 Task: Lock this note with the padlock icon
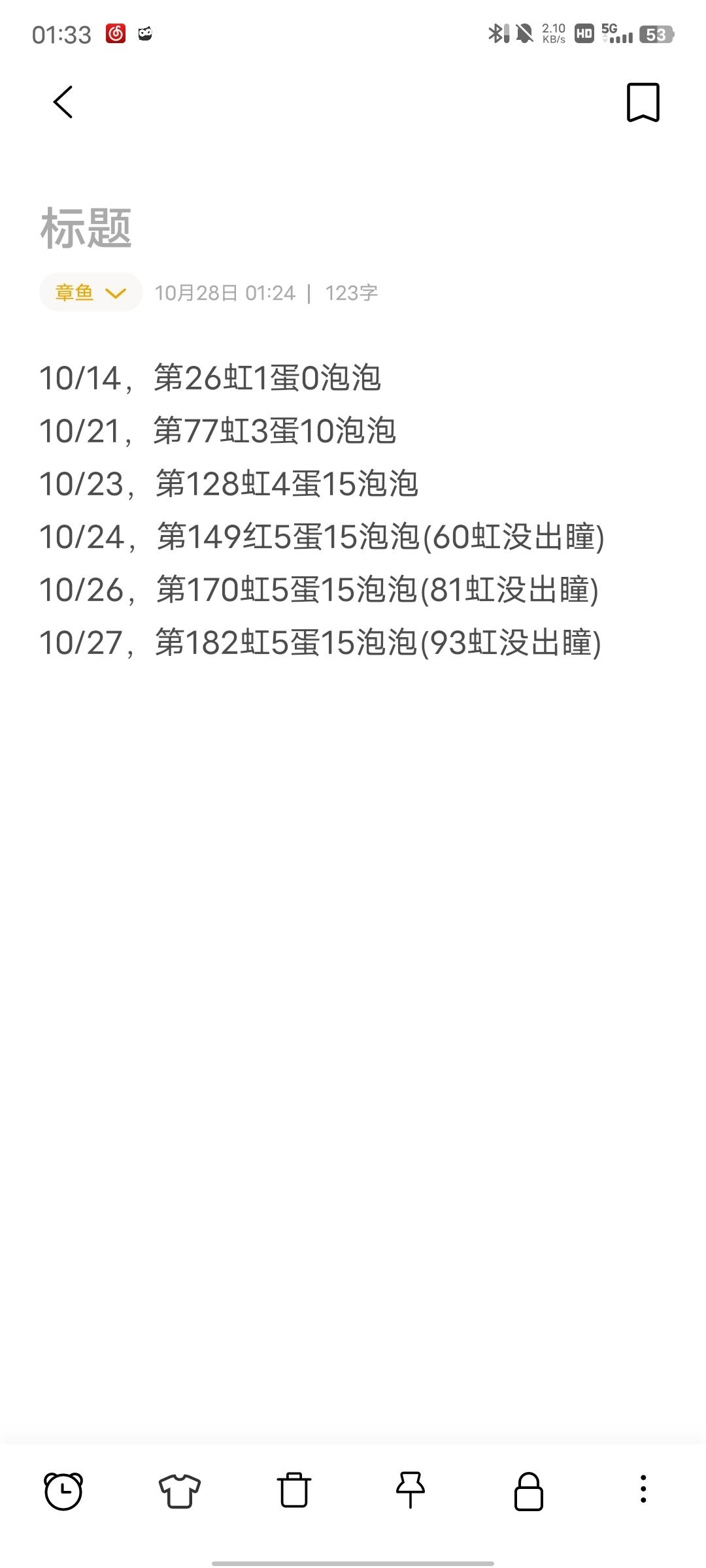528,1492
